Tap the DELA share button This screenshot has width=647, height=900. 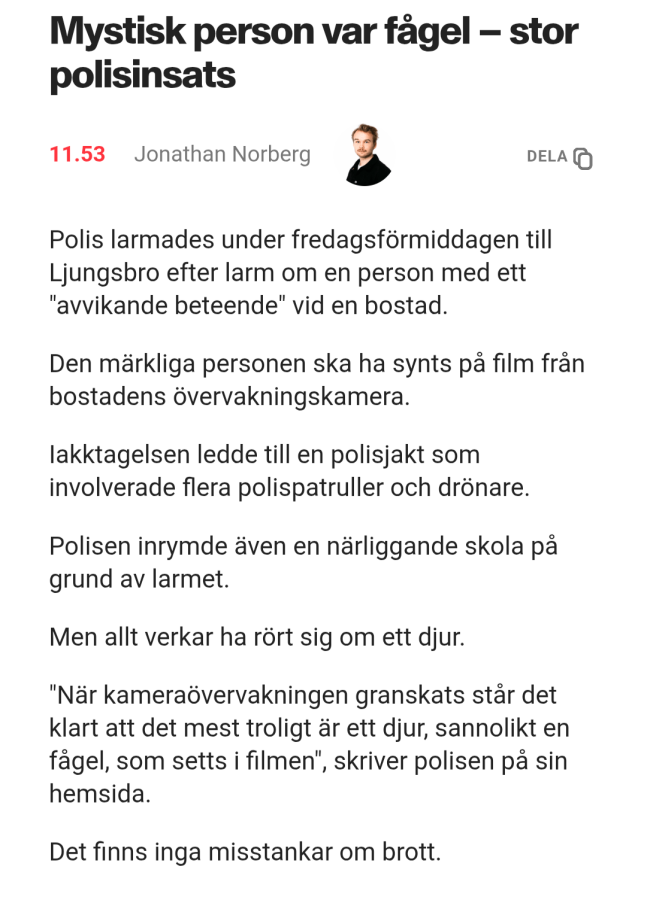coord(559,157)
